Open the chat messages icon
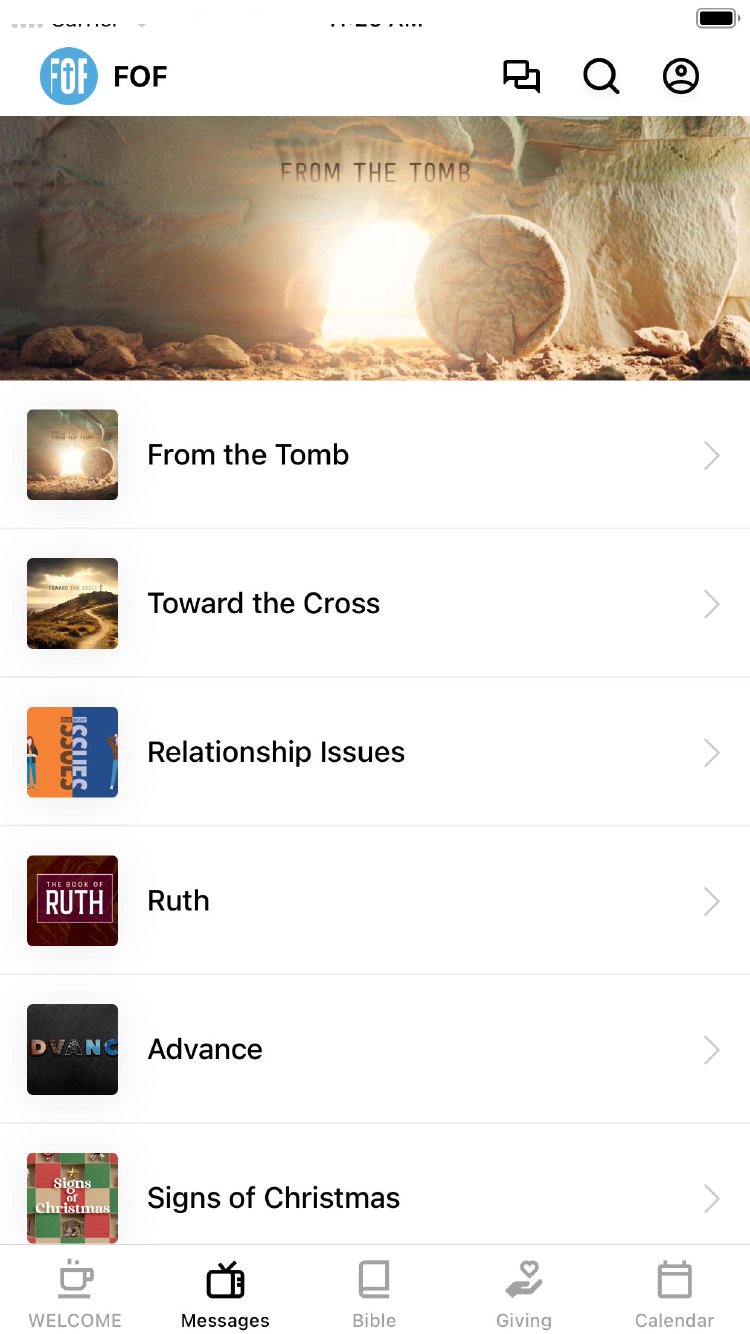The height and width of the screenshot is (1334, 750). point(521,77)
